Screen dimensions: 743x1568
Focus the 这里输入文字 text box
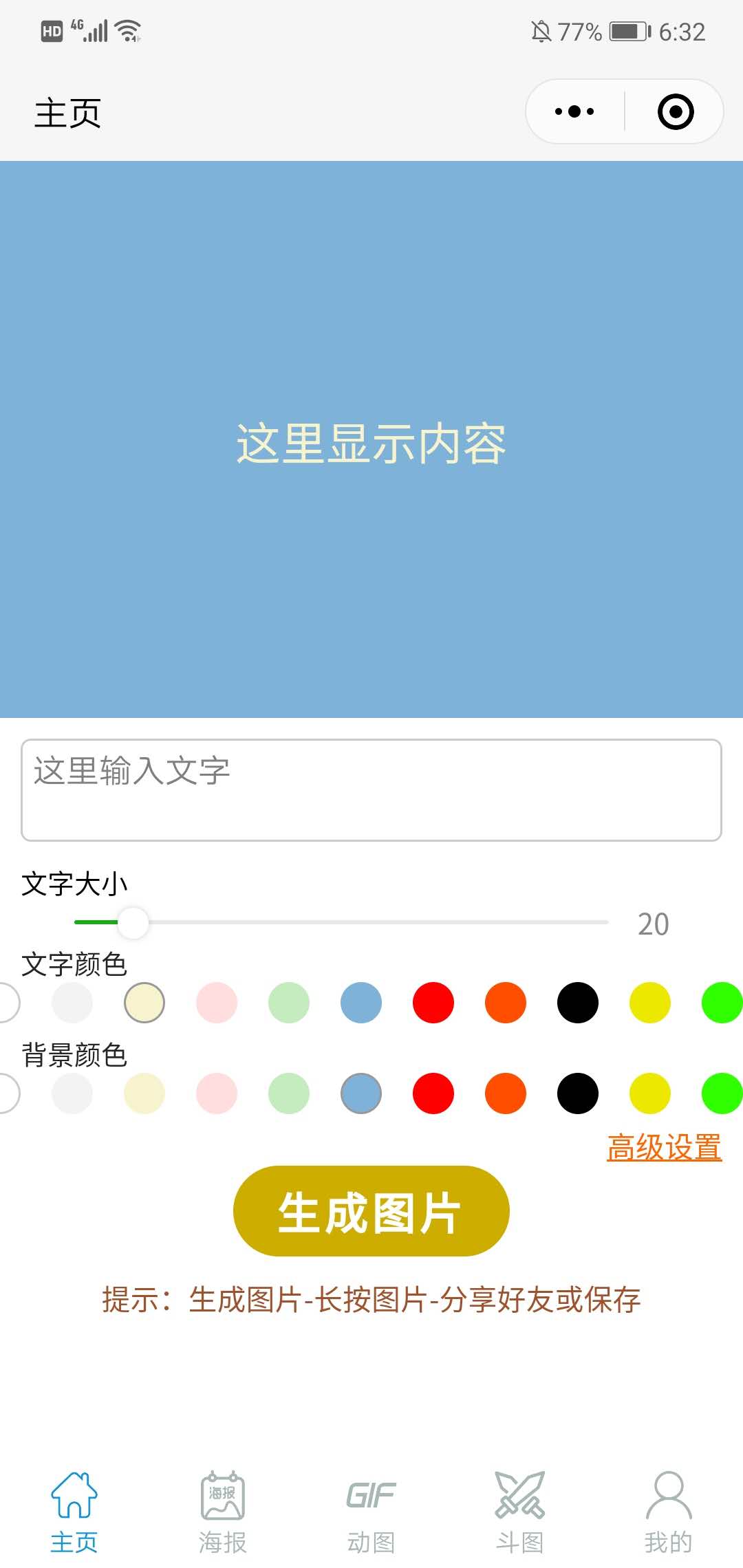[371, 790]
